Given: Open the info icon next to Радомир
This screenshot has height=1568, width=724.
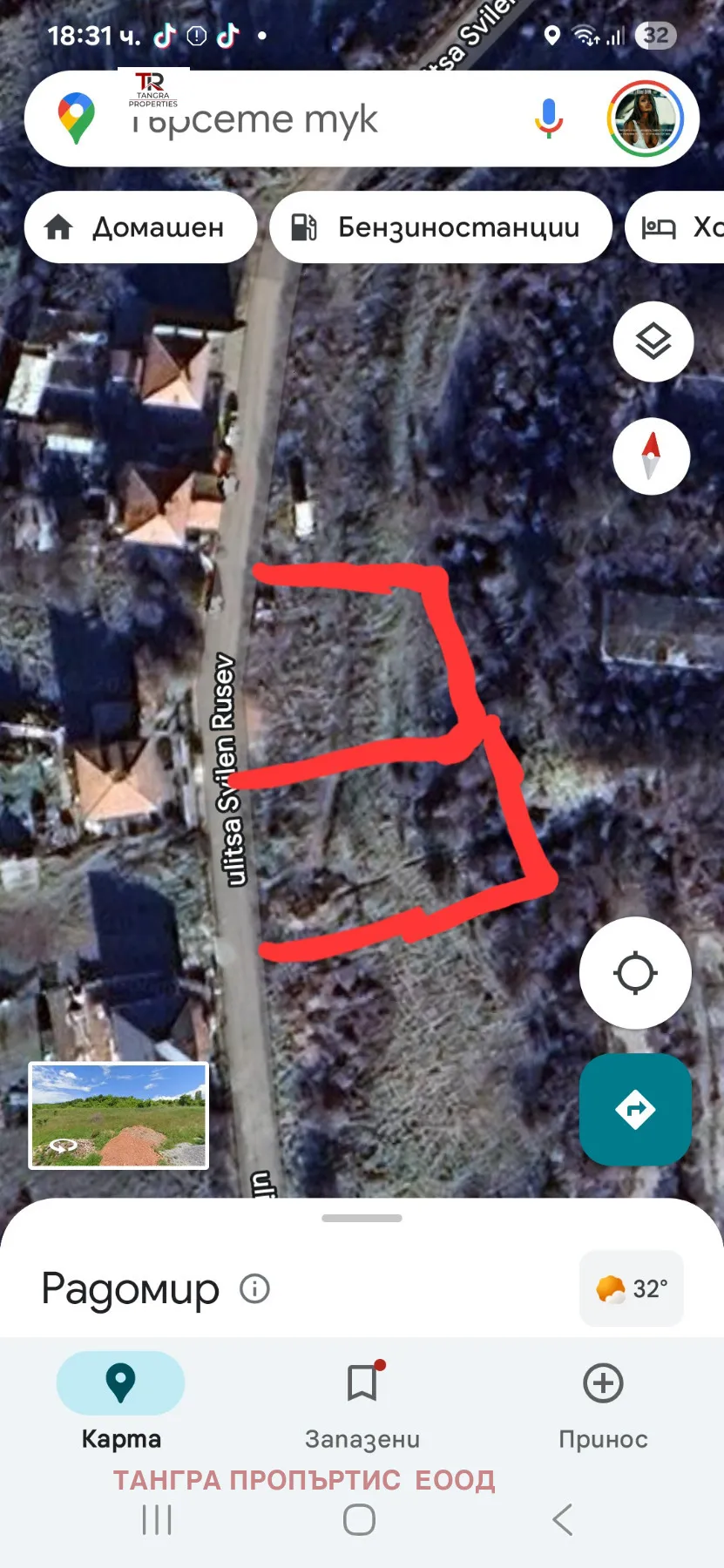Looking at the screenshot, I should tap(254, 1290).
